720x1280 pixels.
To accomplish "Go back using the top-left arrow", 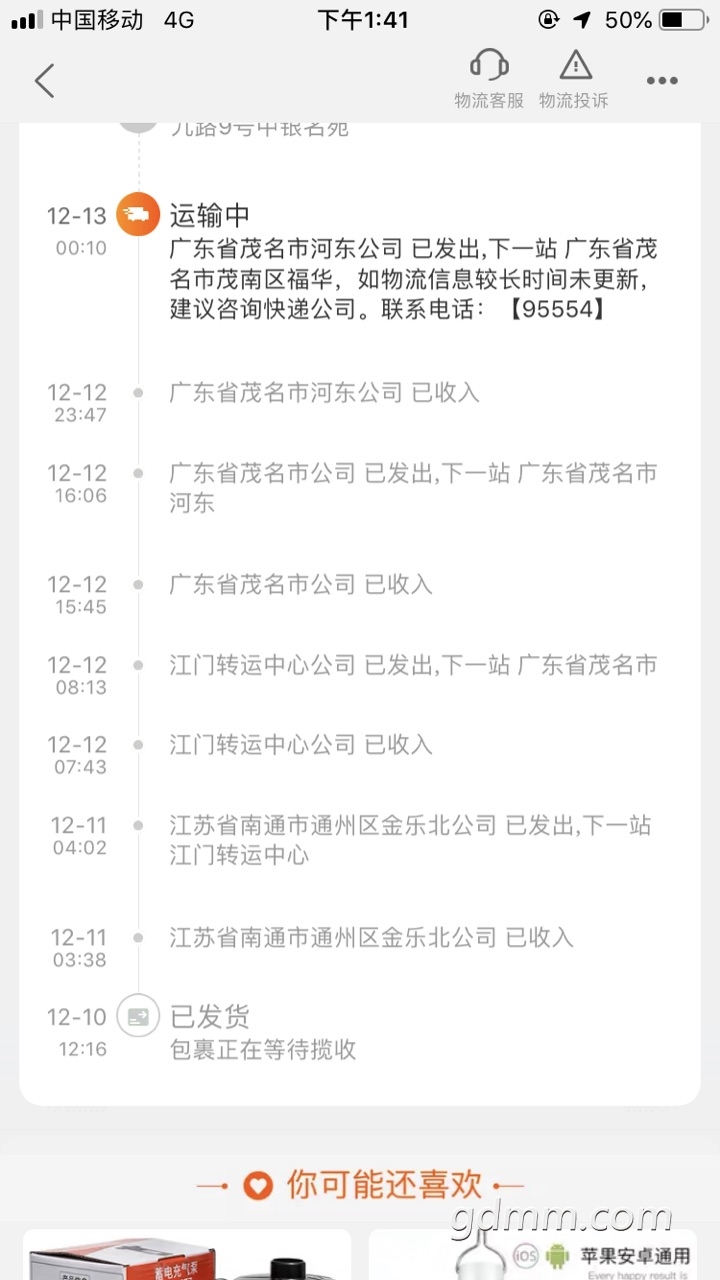I will click(44, 81).
